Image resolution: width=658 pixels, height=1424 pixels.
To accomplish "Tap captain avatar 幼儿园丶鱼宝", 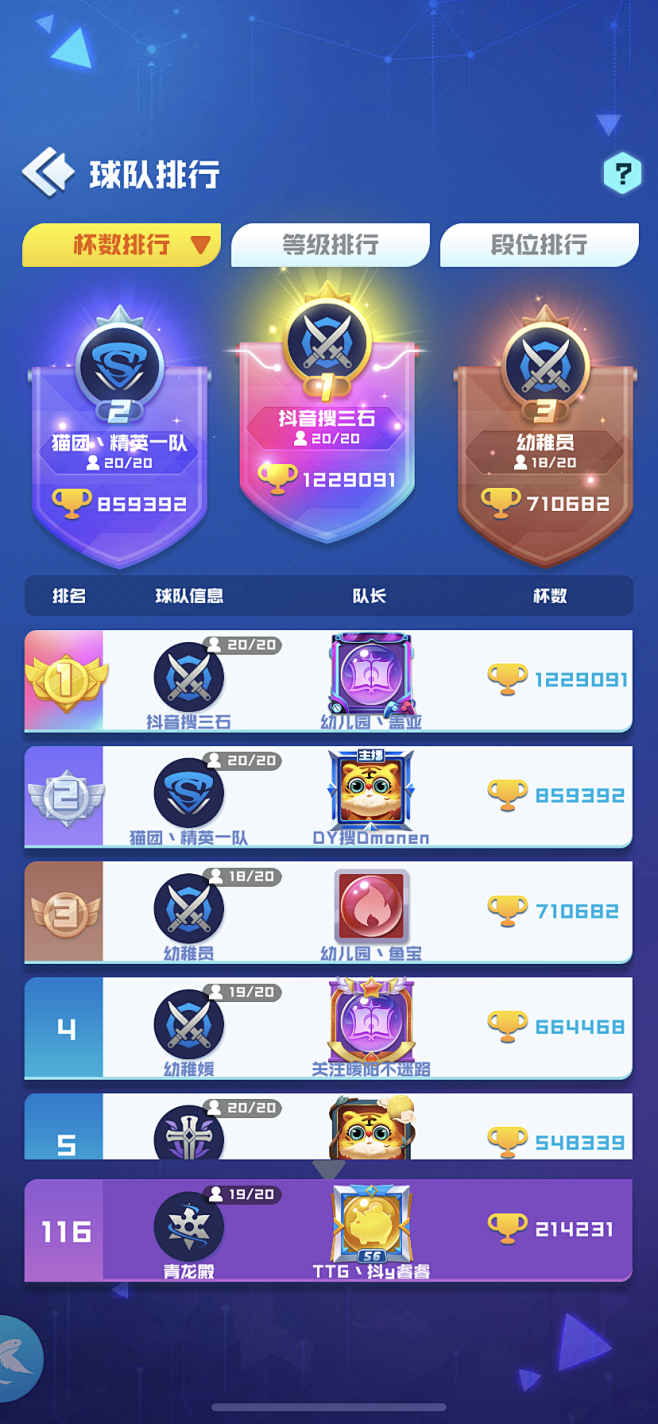I will pyautogui.click(x=371, y=905).
